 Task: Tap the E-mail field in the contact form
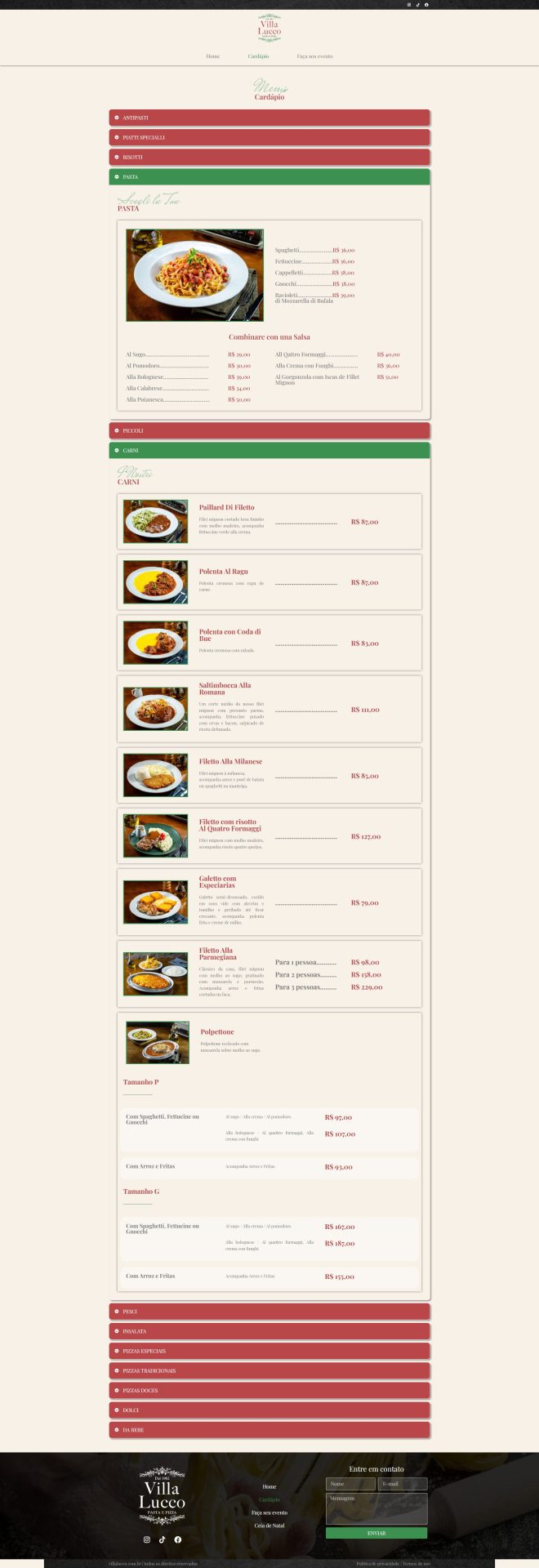pos(403,1484)
